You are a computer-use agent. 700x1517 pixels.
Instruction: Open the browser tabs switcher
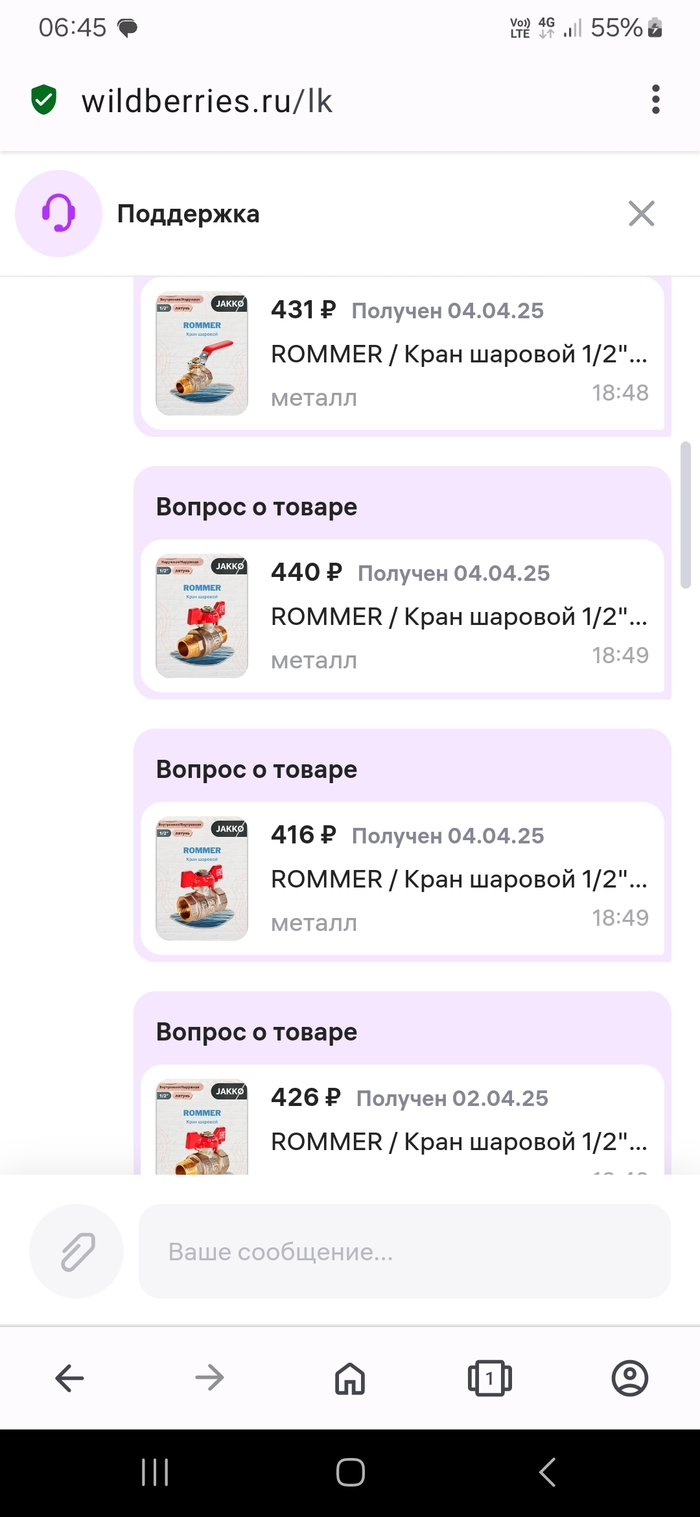(x=489, y=1379)
